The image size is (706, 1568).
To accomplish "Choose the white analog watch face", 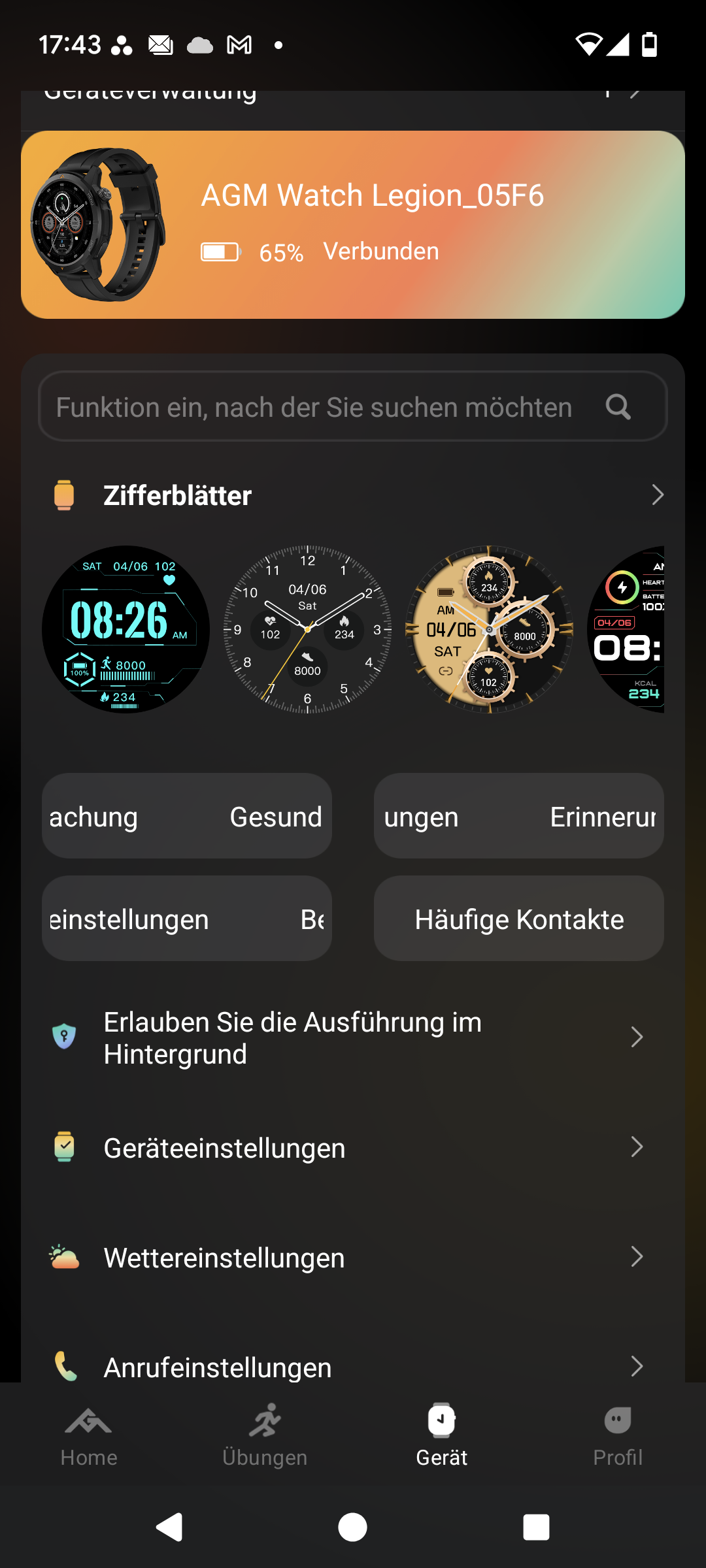I will pyautogui.click(x=307, y=629).
